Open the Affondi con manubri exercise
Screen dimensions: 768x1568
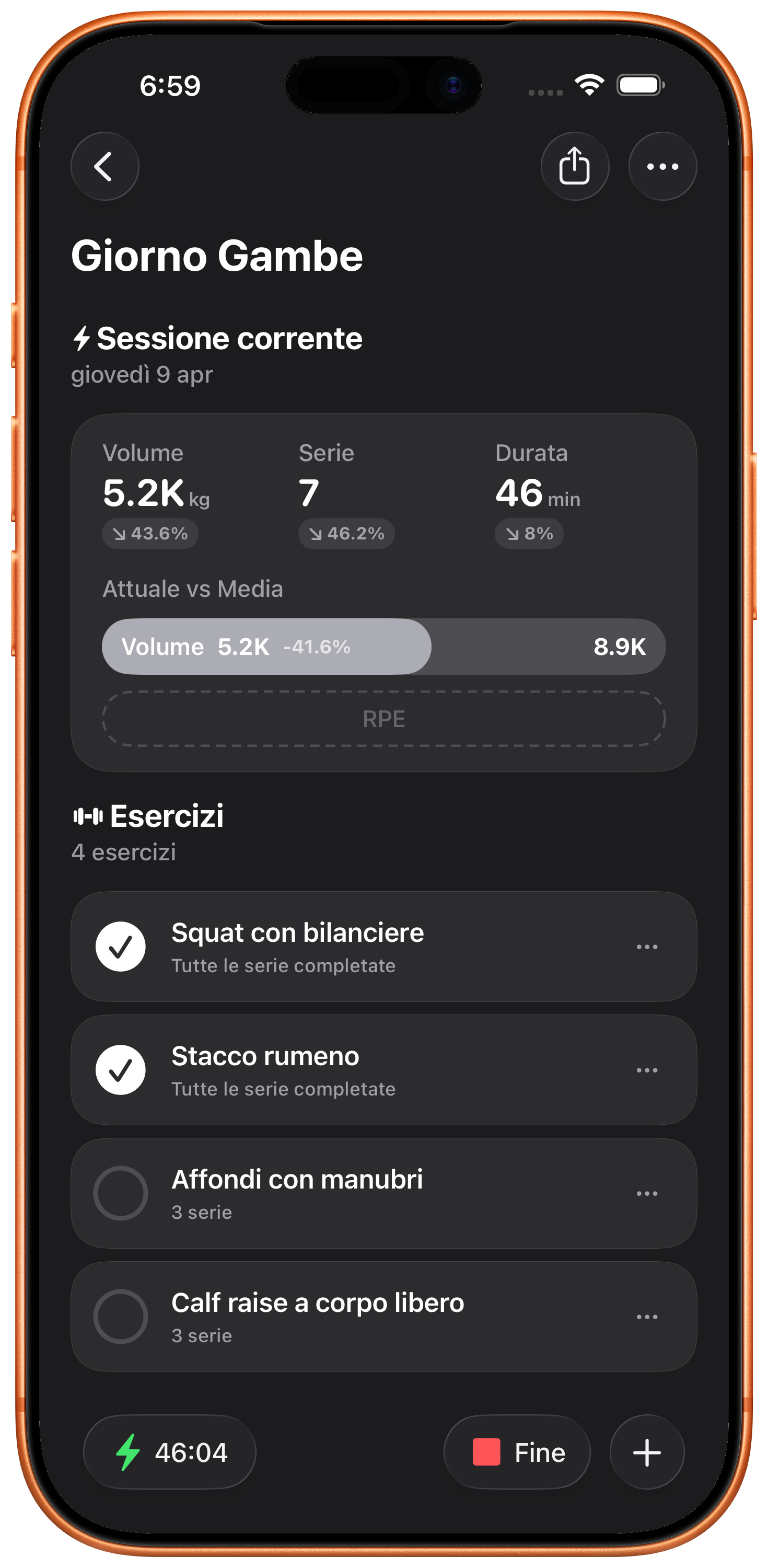pyautogui.click(x=365, y=1193)
